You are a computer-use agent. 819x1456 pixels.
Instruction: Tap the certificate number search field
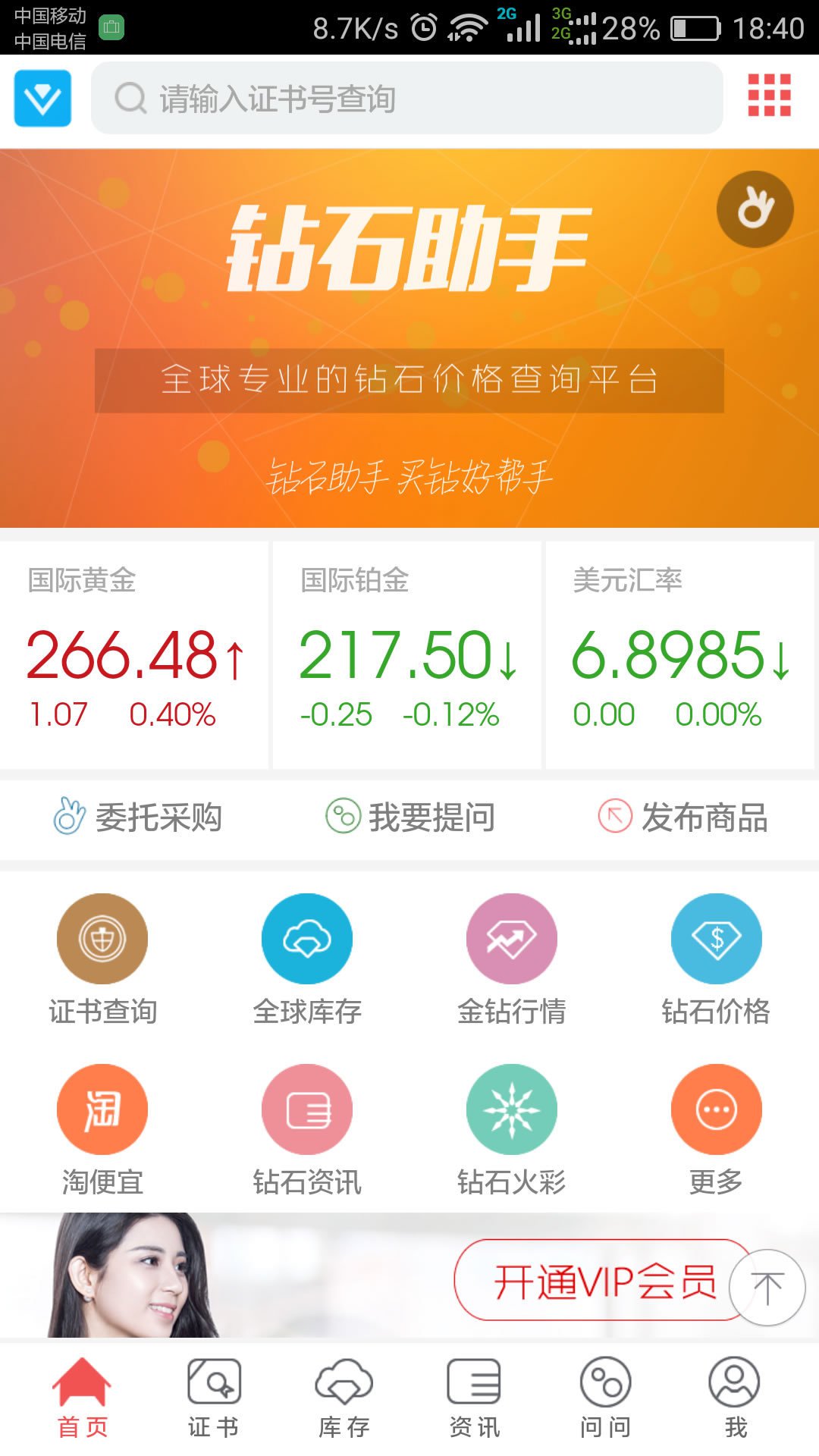(406, 99)
